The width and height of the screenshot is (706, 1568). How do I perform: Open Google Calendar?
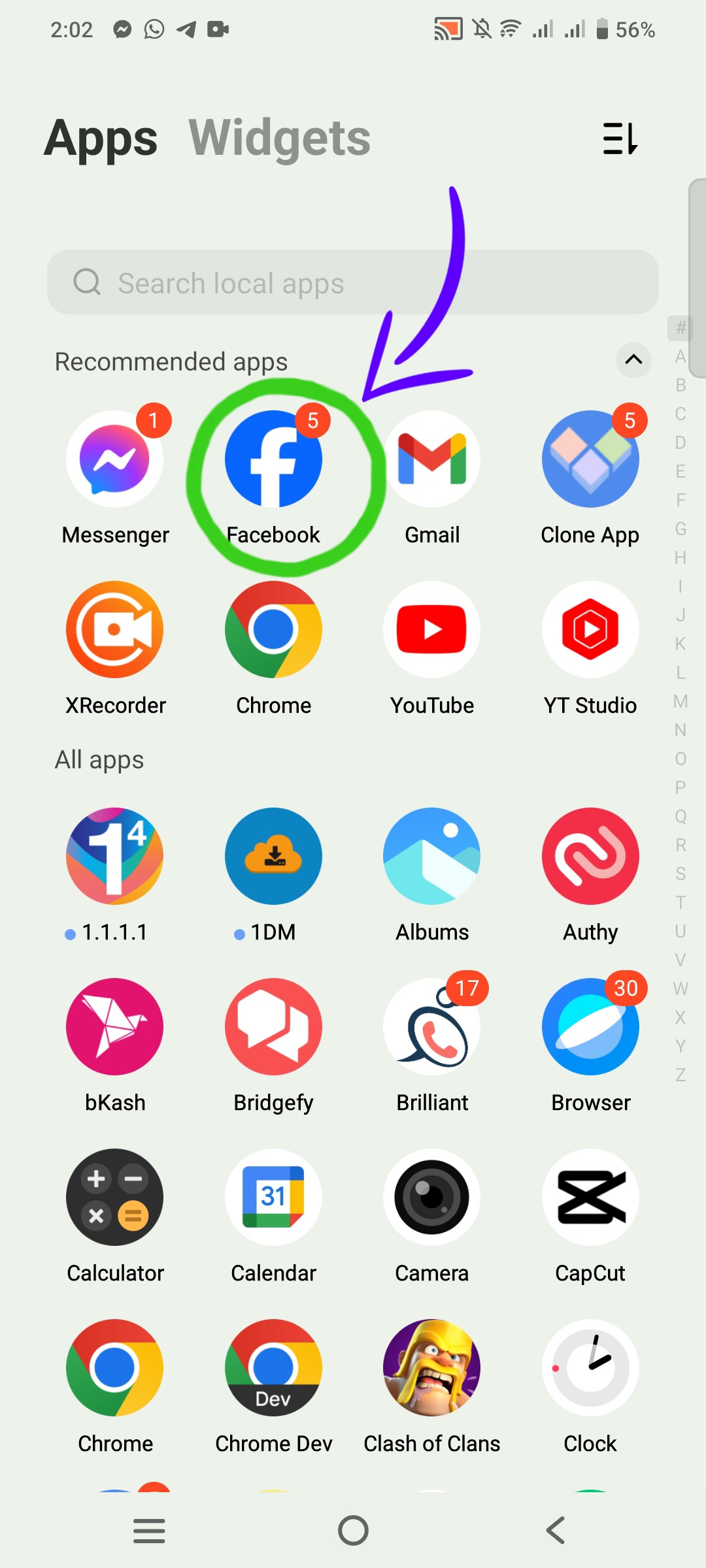click(273, 1198)
